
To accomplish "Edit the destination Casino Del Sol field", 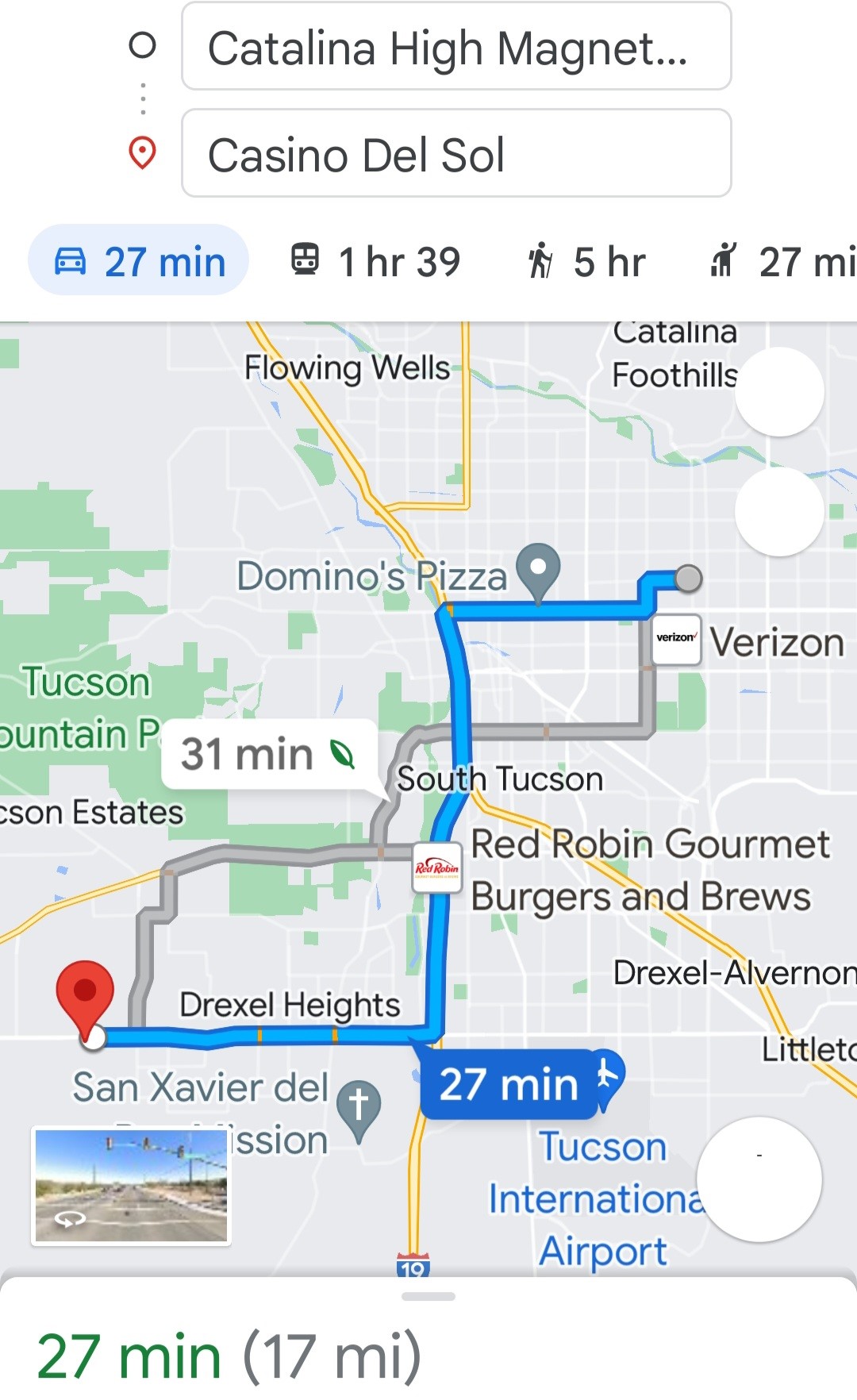I will click(455, 154).
